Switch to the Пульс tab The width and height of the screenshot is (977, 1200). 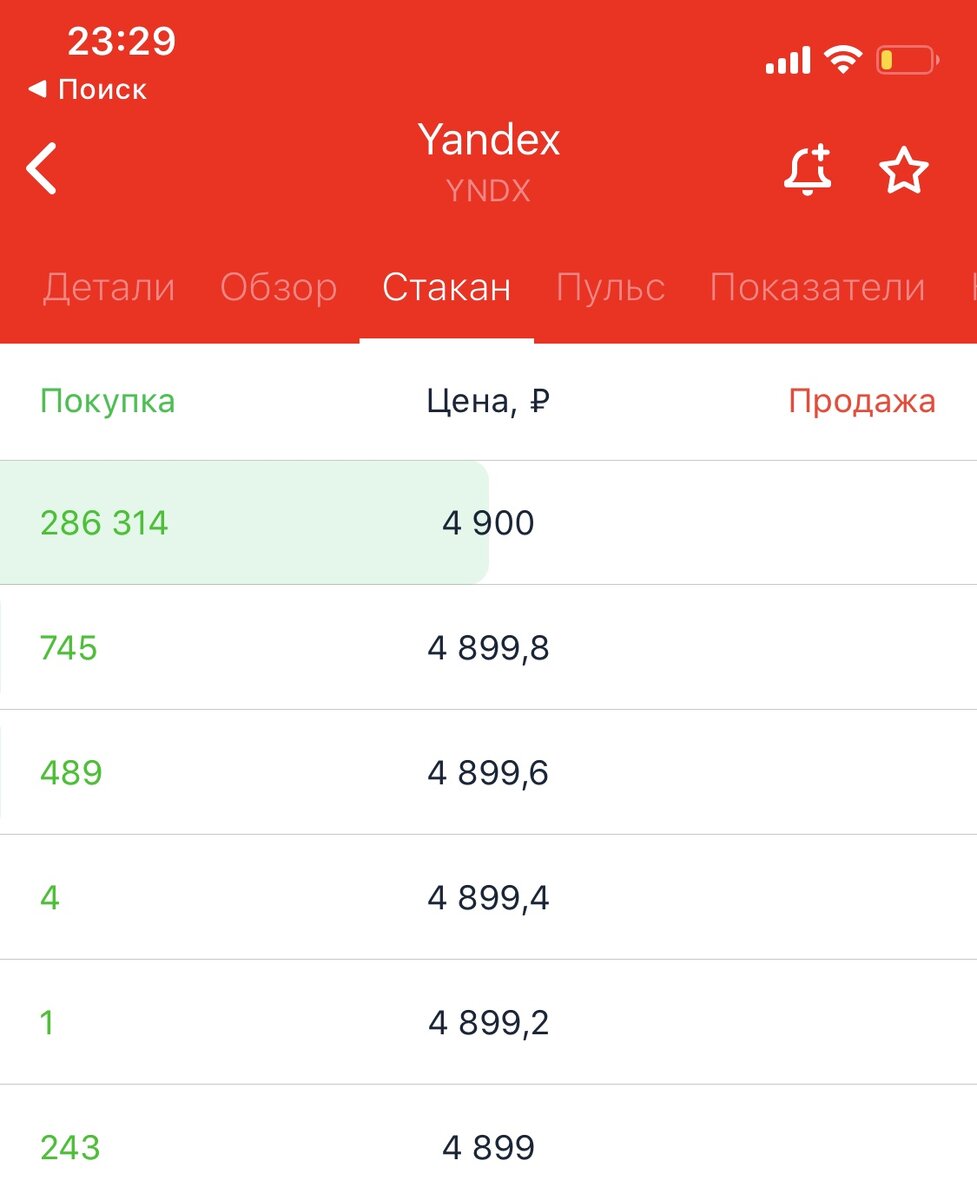(x=610, y=287)
